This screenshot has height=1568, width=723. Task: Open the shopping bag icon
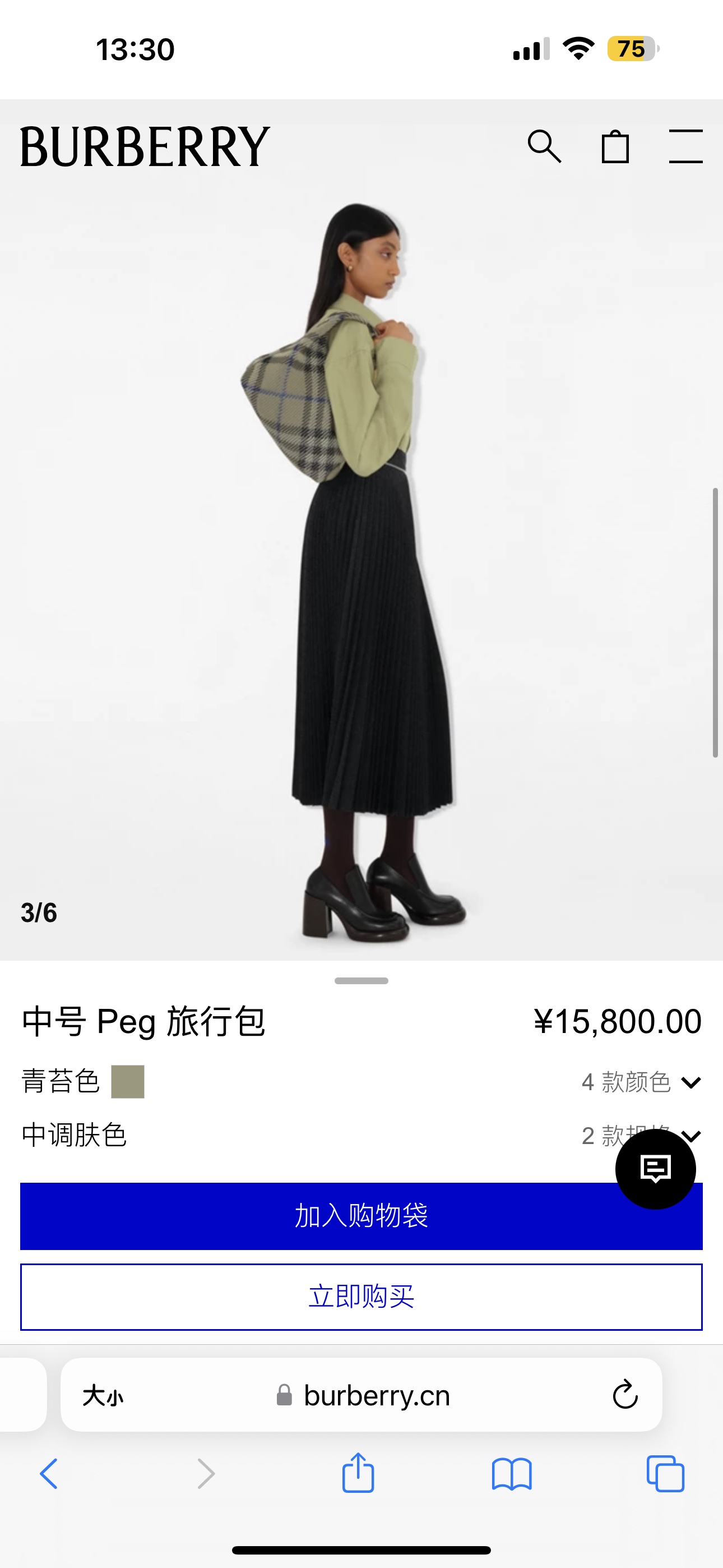click(x=615, y=147)
